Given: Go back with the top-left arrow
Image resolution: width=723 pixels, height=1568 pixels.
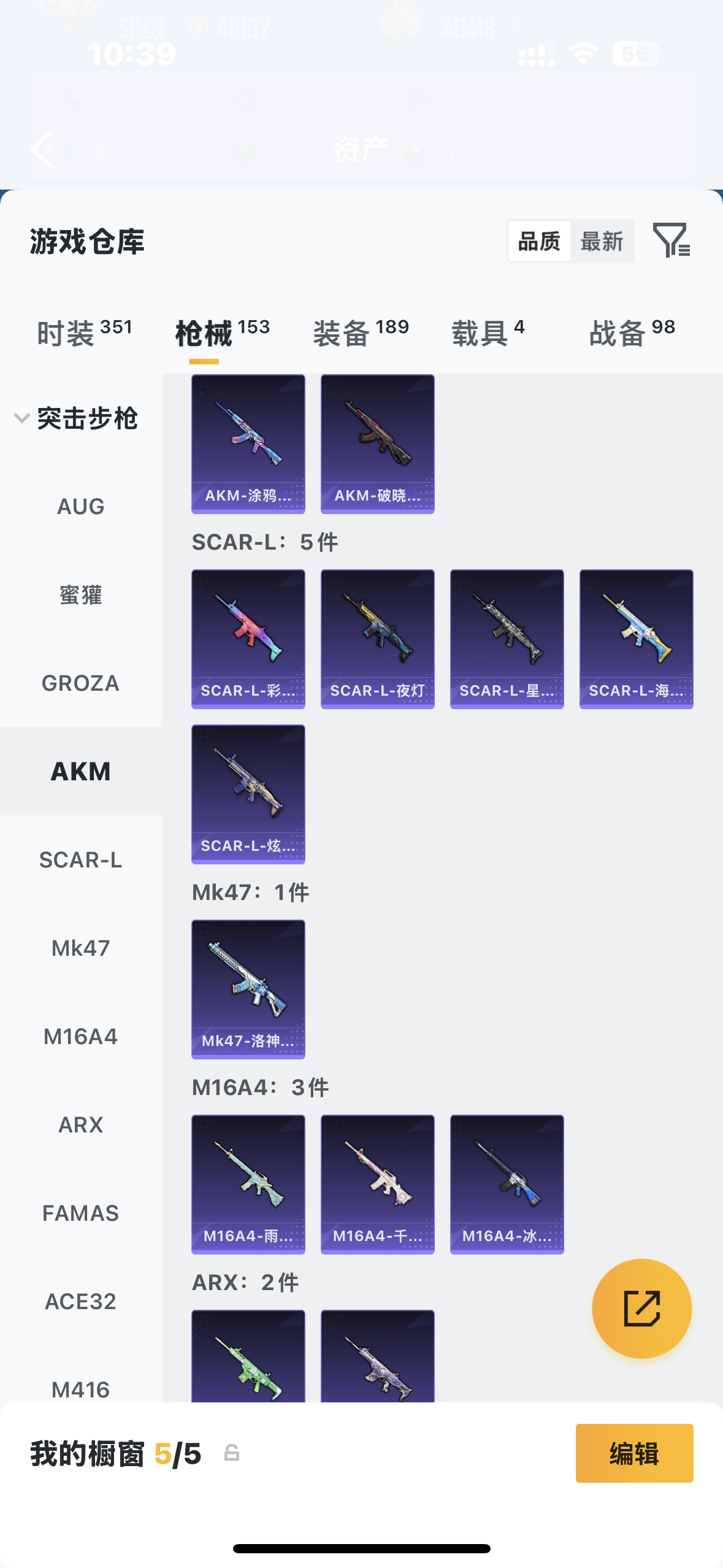Looking at the screenshot, I should pos(42,149).
